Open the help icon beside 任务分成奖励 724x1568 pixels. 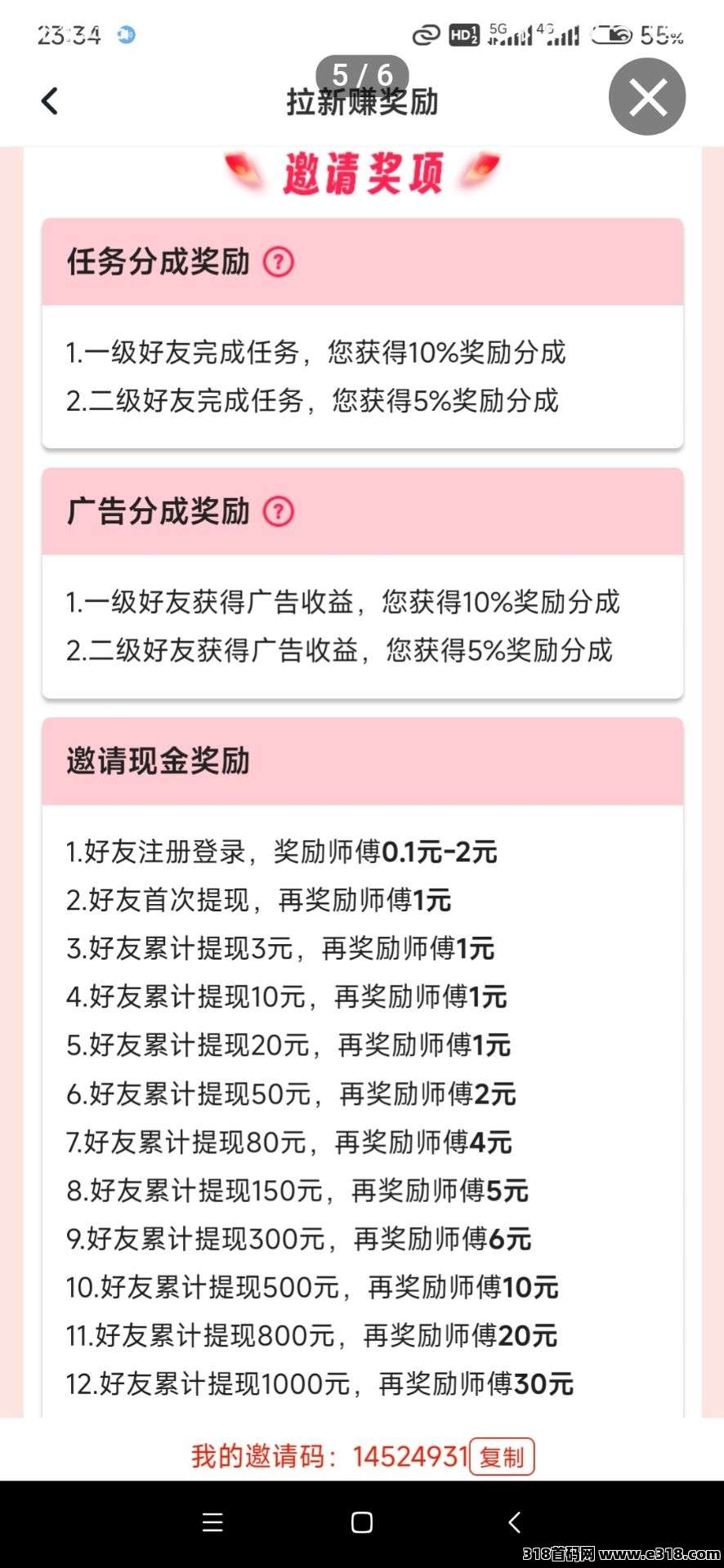click(x=279, y=263)
